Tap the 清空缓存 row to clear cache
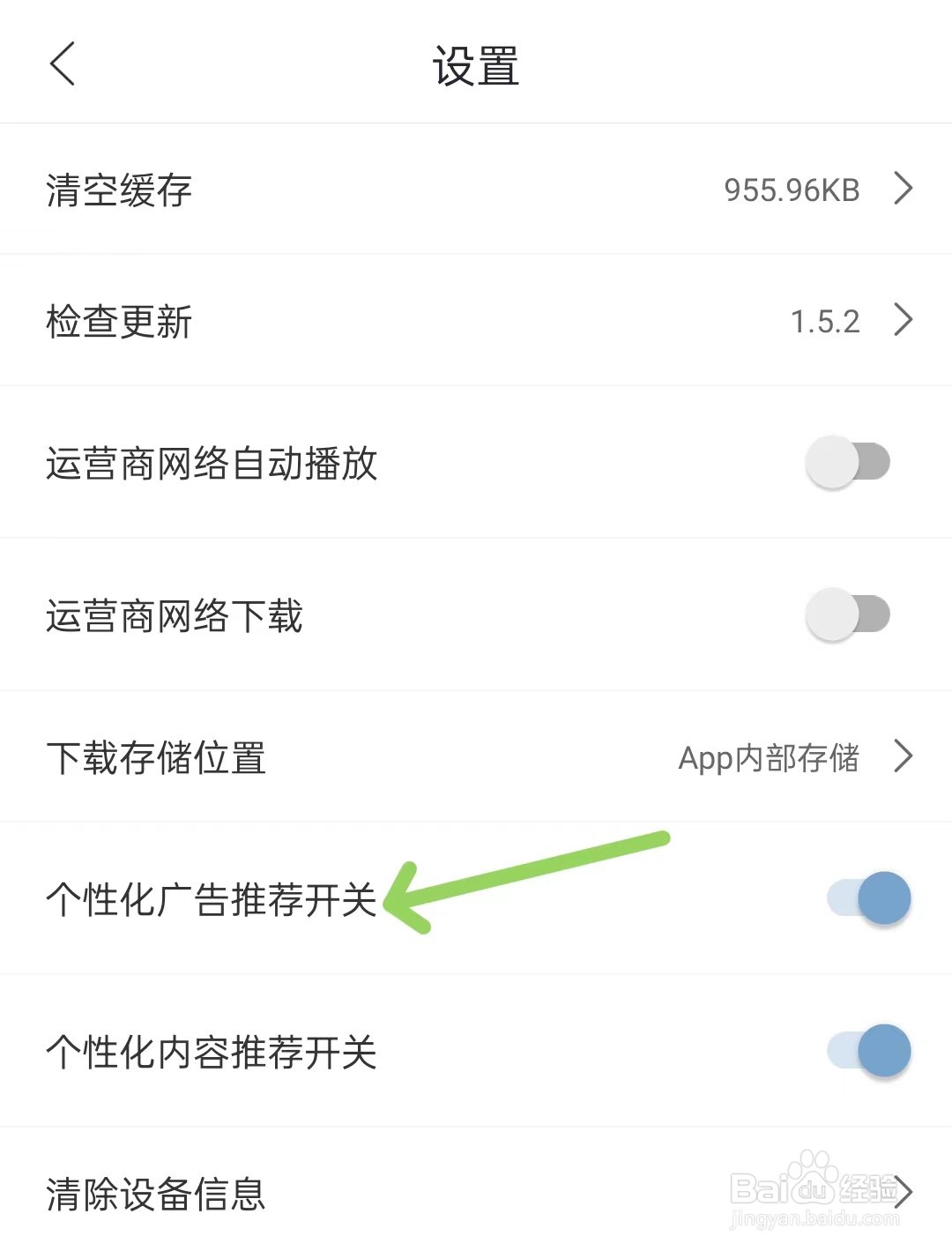This screenshot has height=1251, width=952. pos(353,188)
